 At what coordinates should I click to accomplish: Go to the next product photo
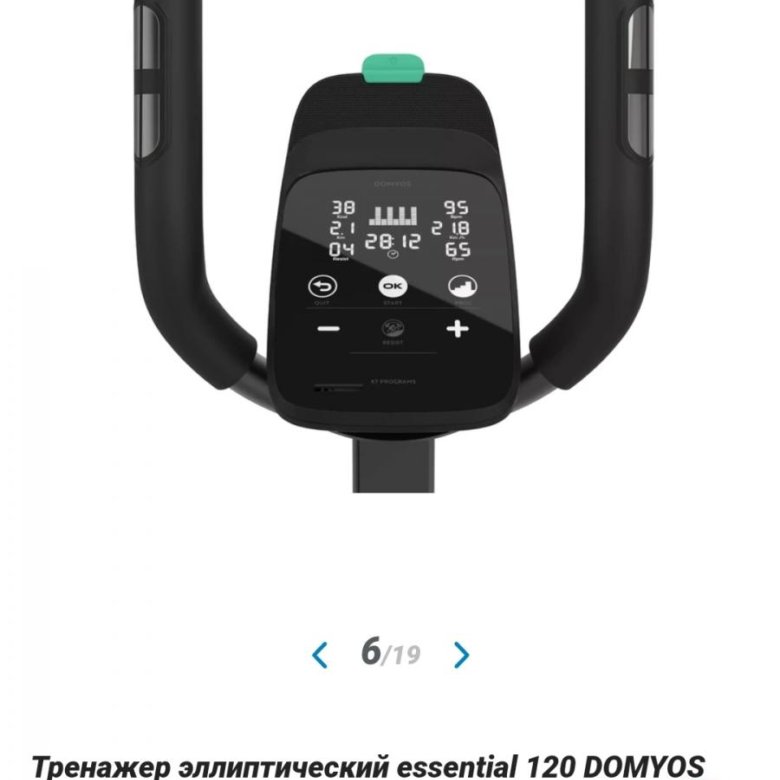pyautogui.click(x=461, y=655)
